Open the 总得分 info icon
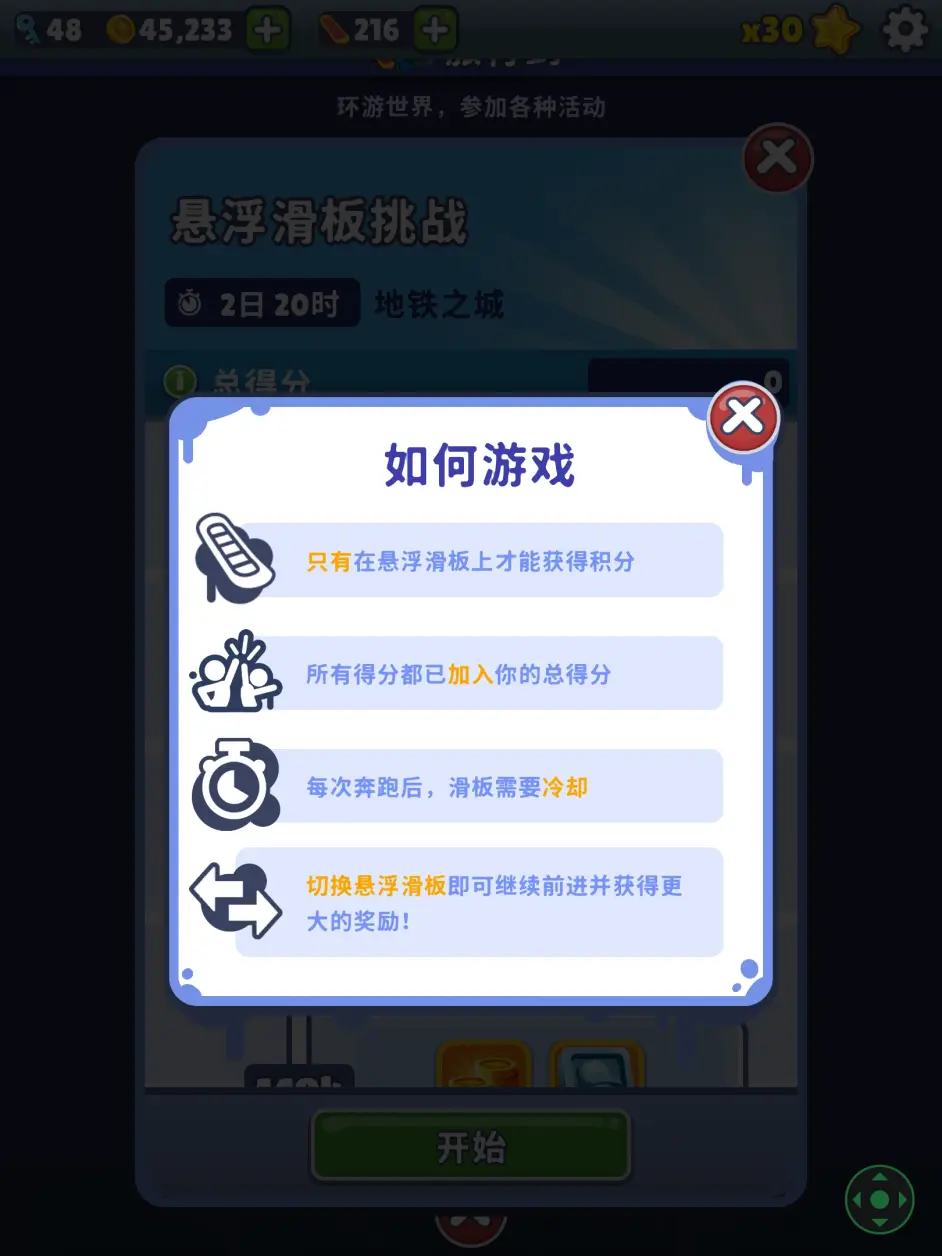This screenshot has height=1256, width=942. (x=180, y=381)
